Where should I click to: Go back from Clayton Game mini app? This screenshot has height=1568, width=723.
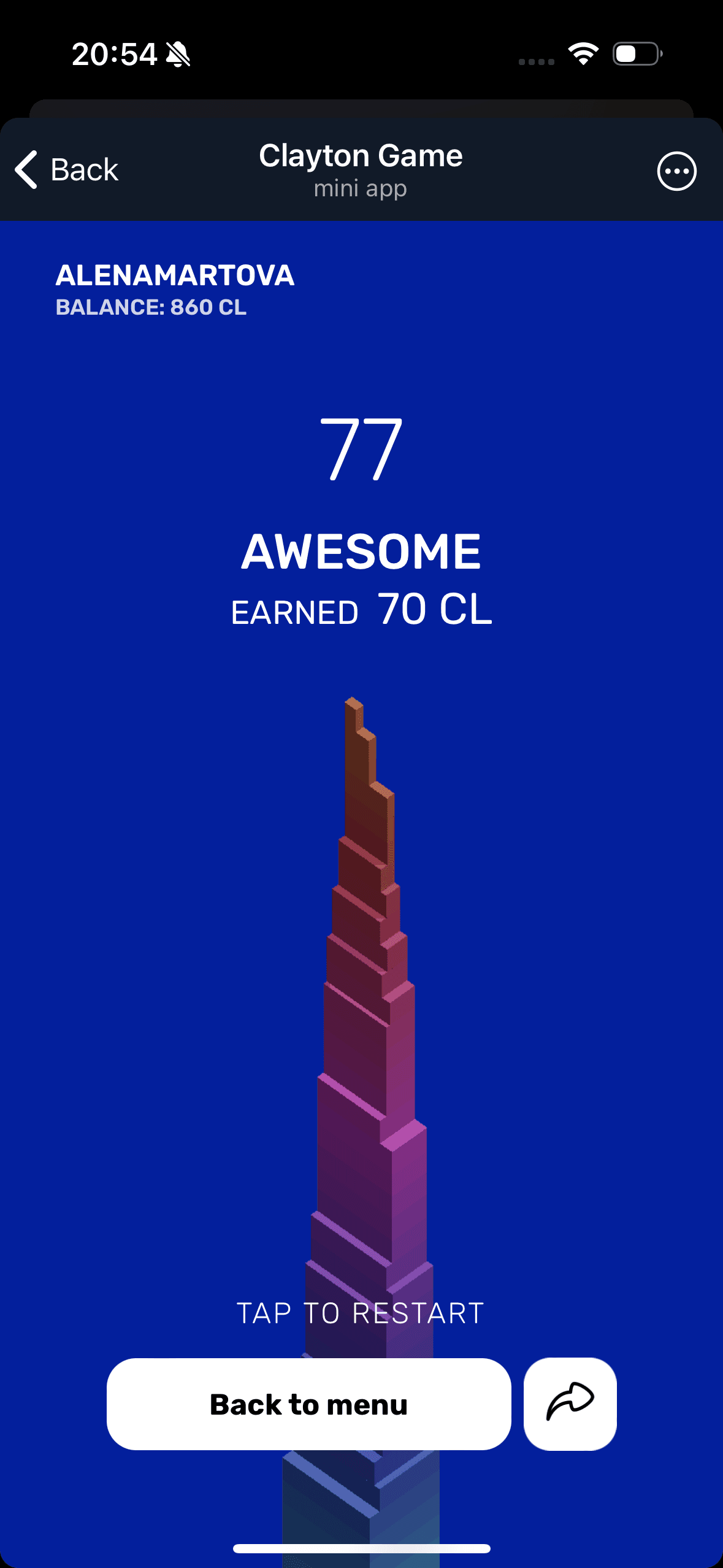pos(66,170)
